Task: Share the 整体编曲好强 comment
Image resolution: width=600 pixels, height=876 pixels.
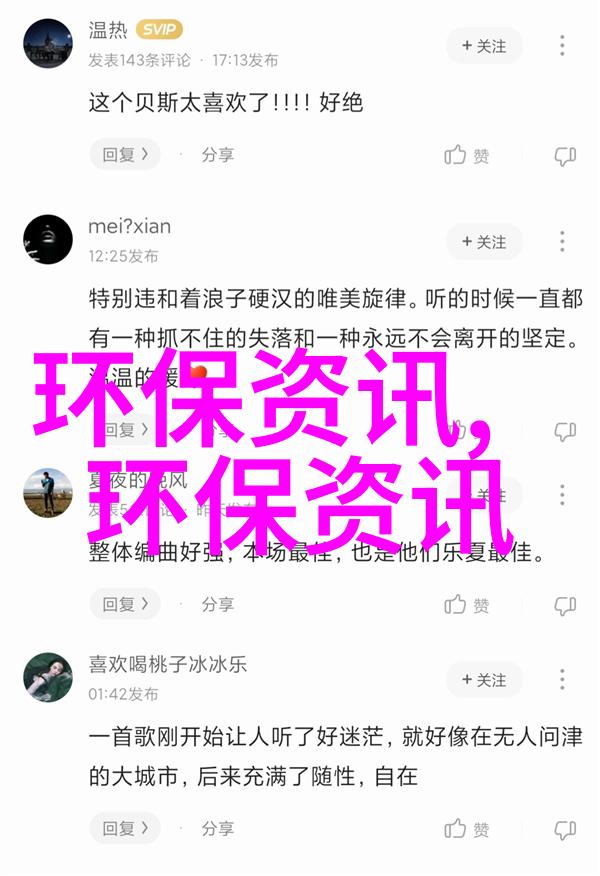Action: pos(217,604)
